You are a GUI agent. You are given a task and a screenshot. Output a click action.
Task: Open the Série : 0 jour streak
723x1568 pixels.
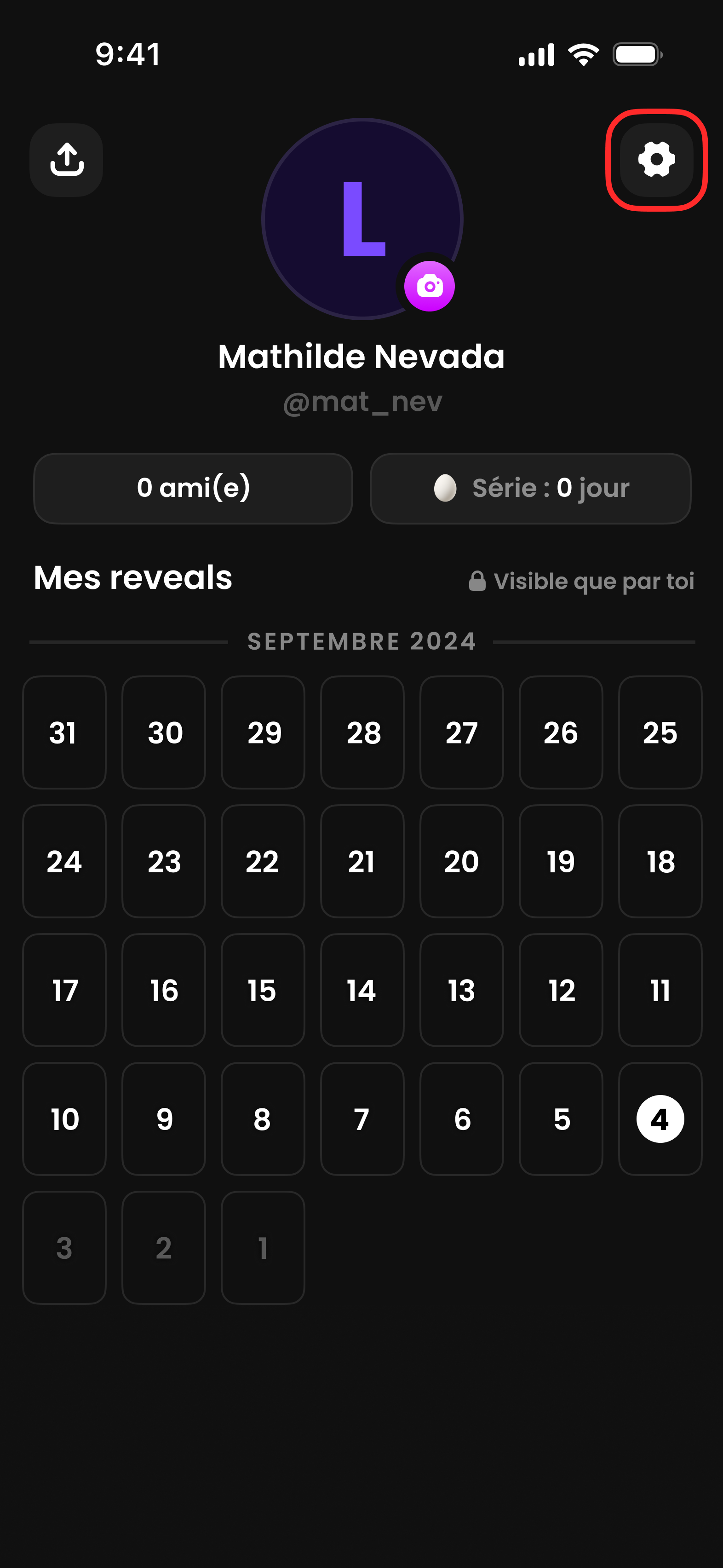[x=530, y=488]
